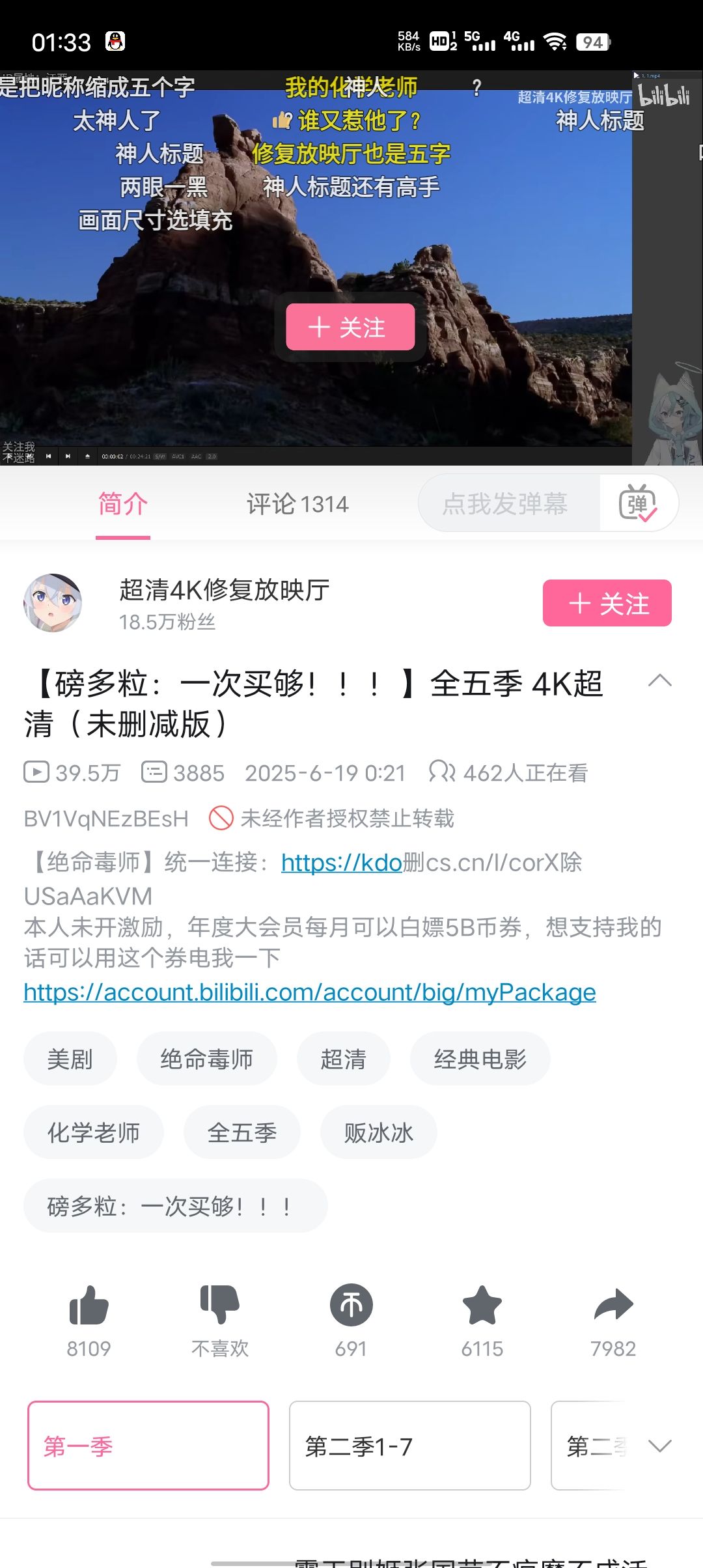Select the 美剧 tag

(70, 1059)
